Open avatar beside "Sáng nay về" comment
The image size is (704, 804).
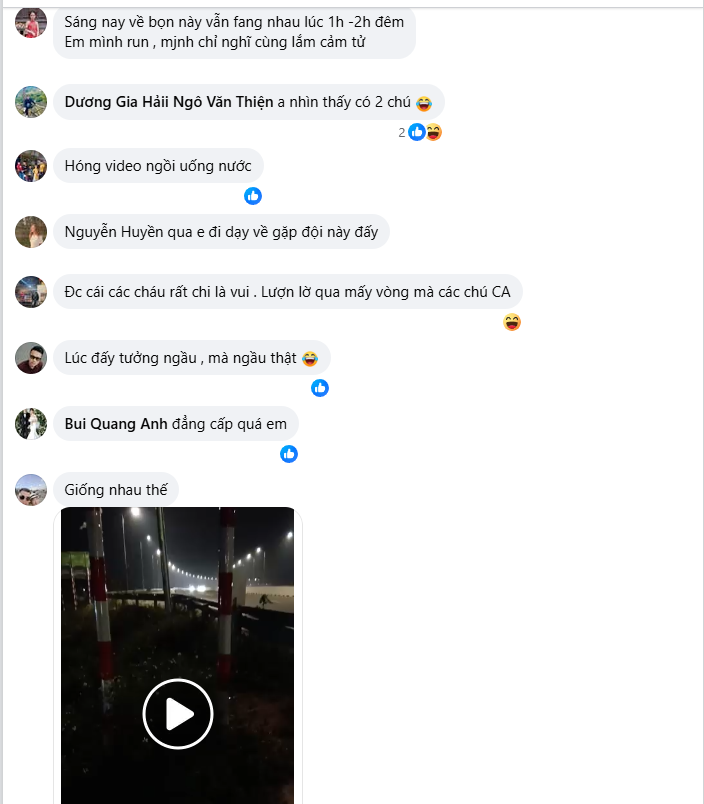click(31, 22)
